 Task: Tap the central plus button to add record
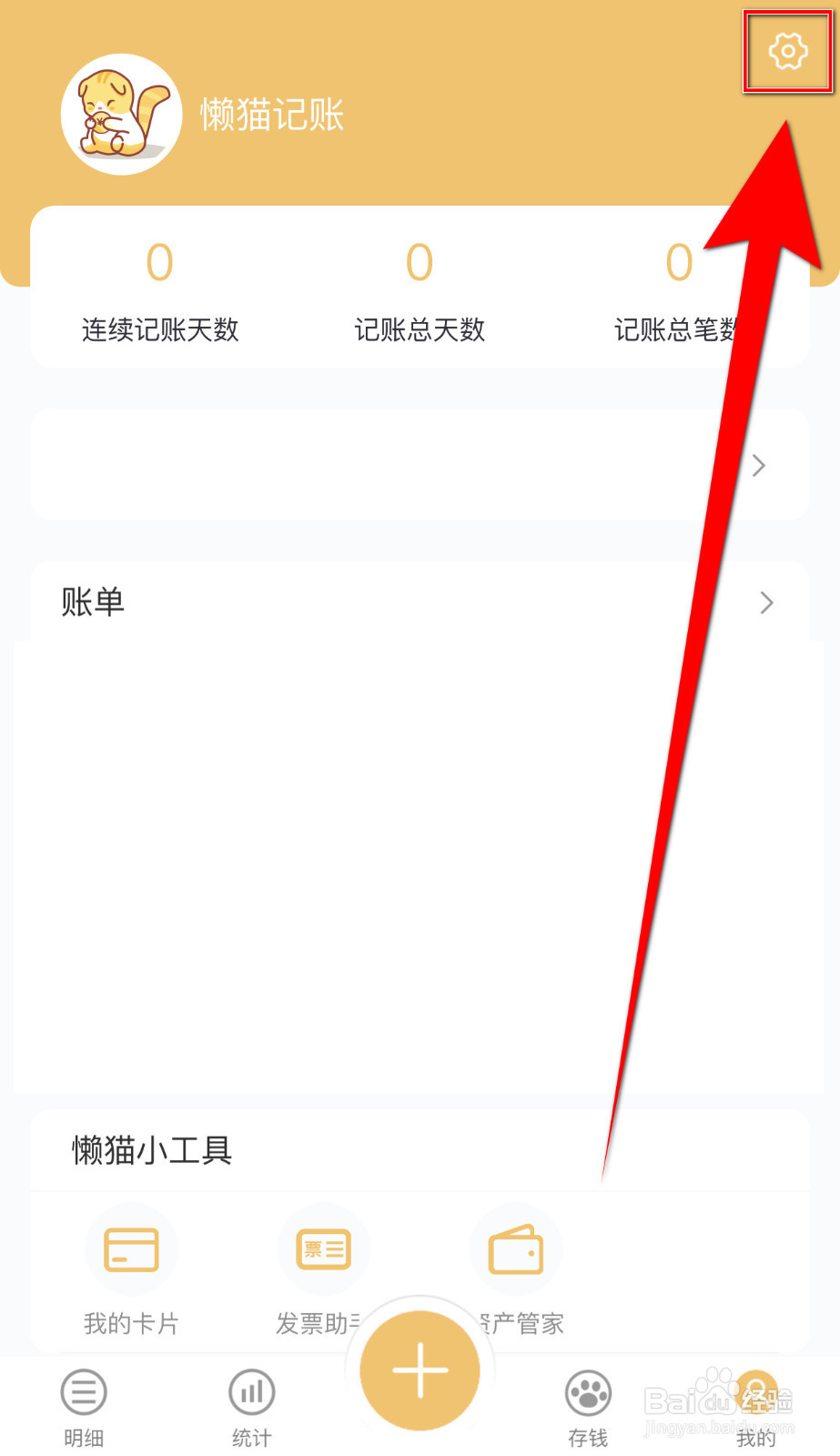pyautogui.click(x=419, y=1370)
